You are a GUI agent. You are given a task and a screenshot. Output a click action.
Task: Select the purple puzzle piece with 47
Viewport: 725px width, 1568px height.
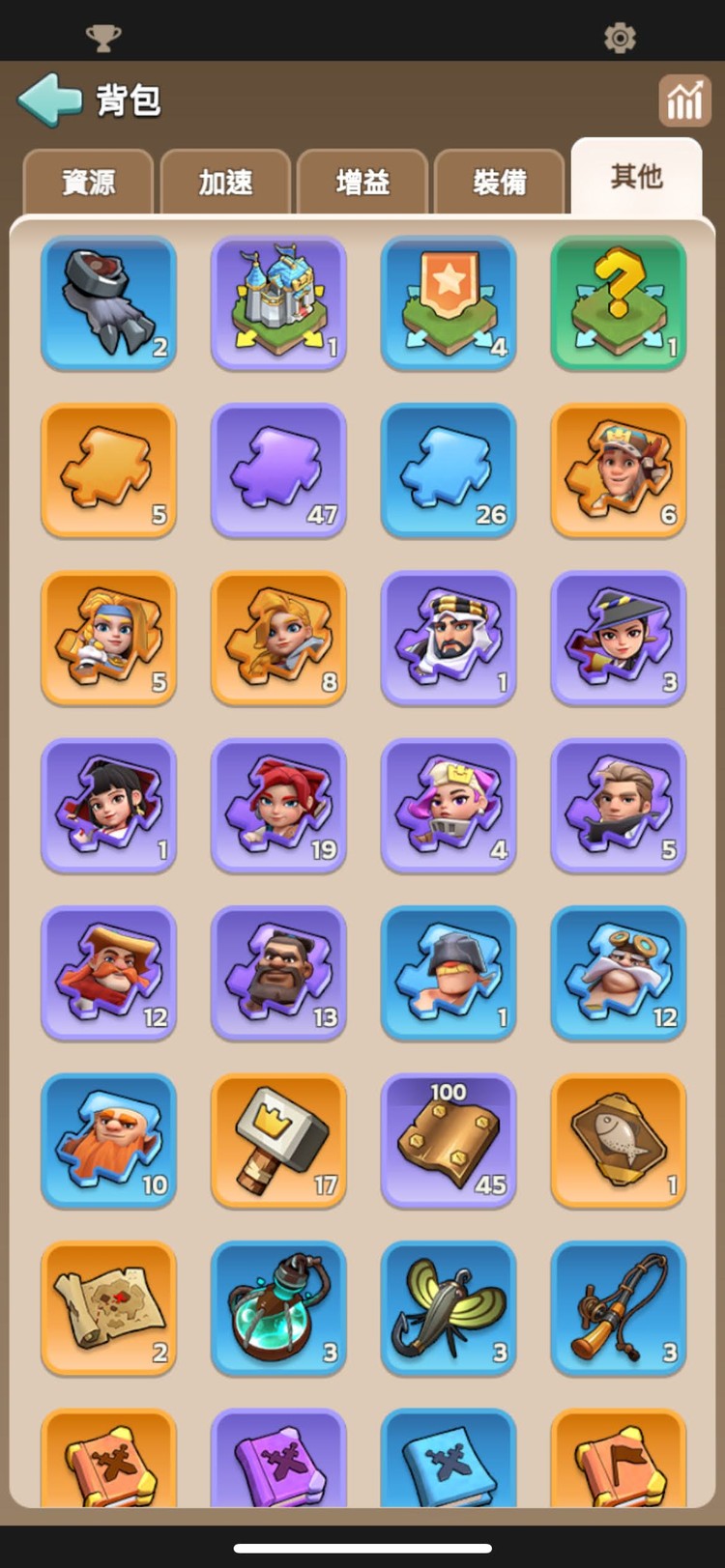coord(278,470)
